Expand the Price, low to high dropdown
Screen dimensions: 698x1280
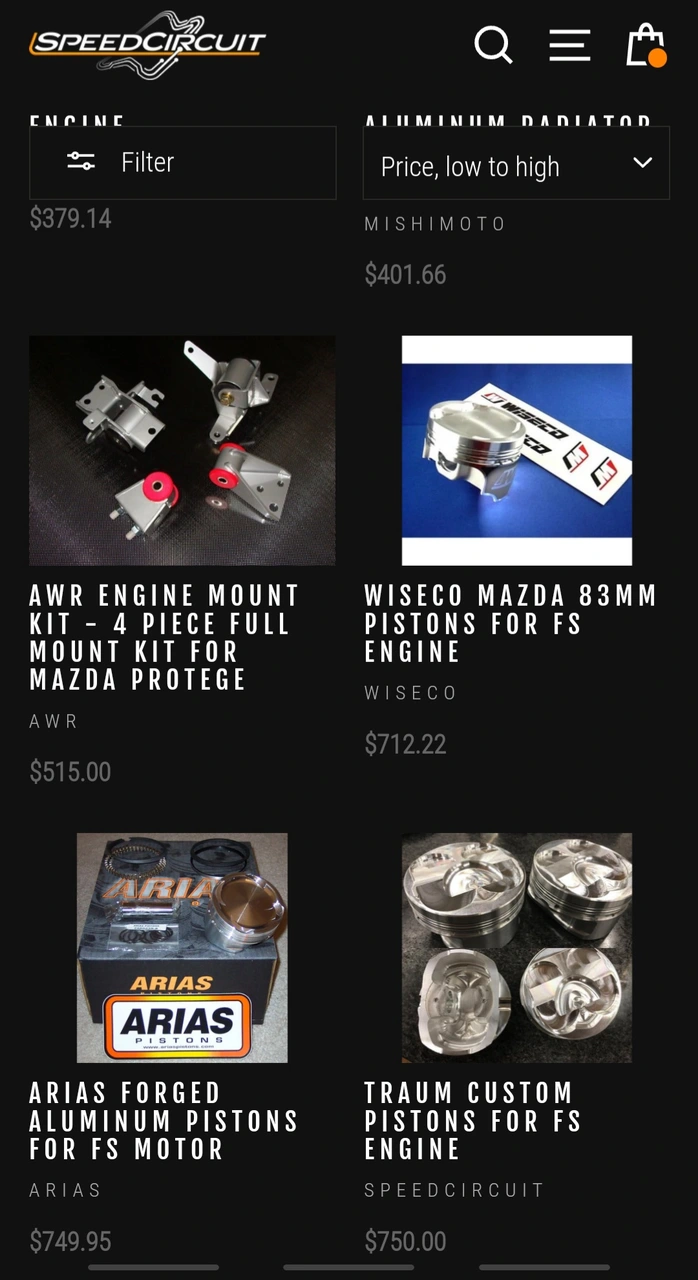point(516,165)
